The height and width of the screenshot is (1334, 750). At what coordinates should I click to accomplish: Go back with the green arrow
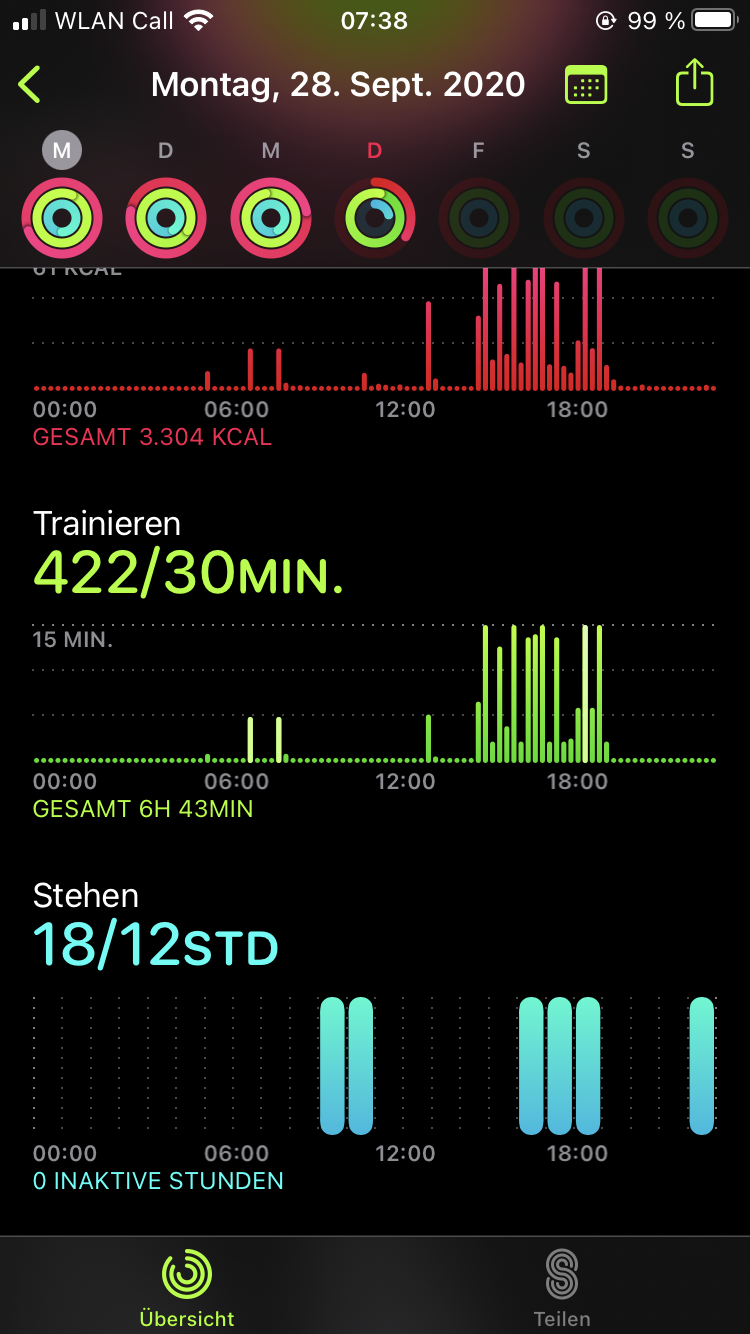pyautogui.click(x=31, y=85)
